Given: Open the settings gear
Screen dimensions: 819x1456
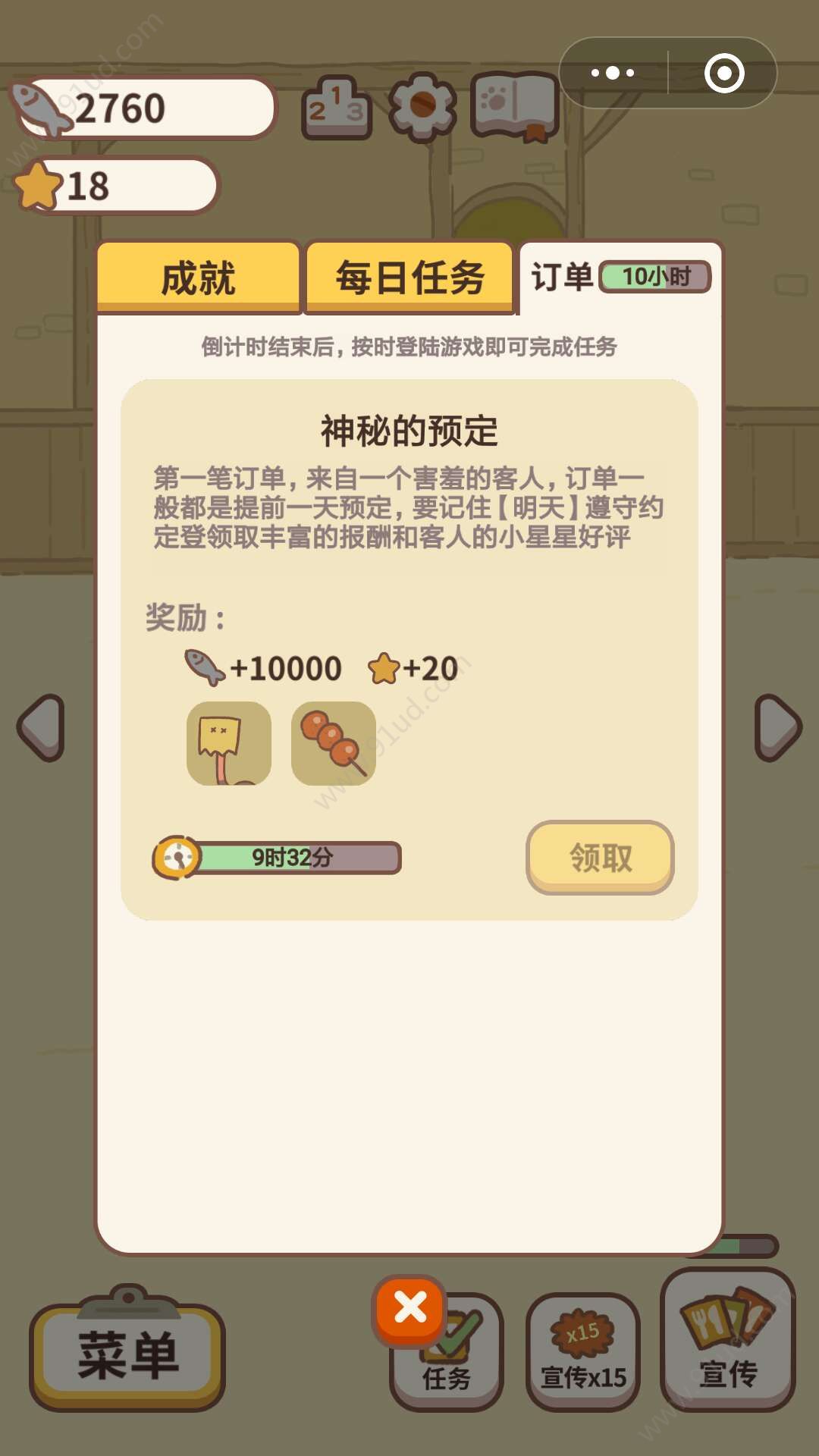Looking at the screenshot, I should [422, 107].
